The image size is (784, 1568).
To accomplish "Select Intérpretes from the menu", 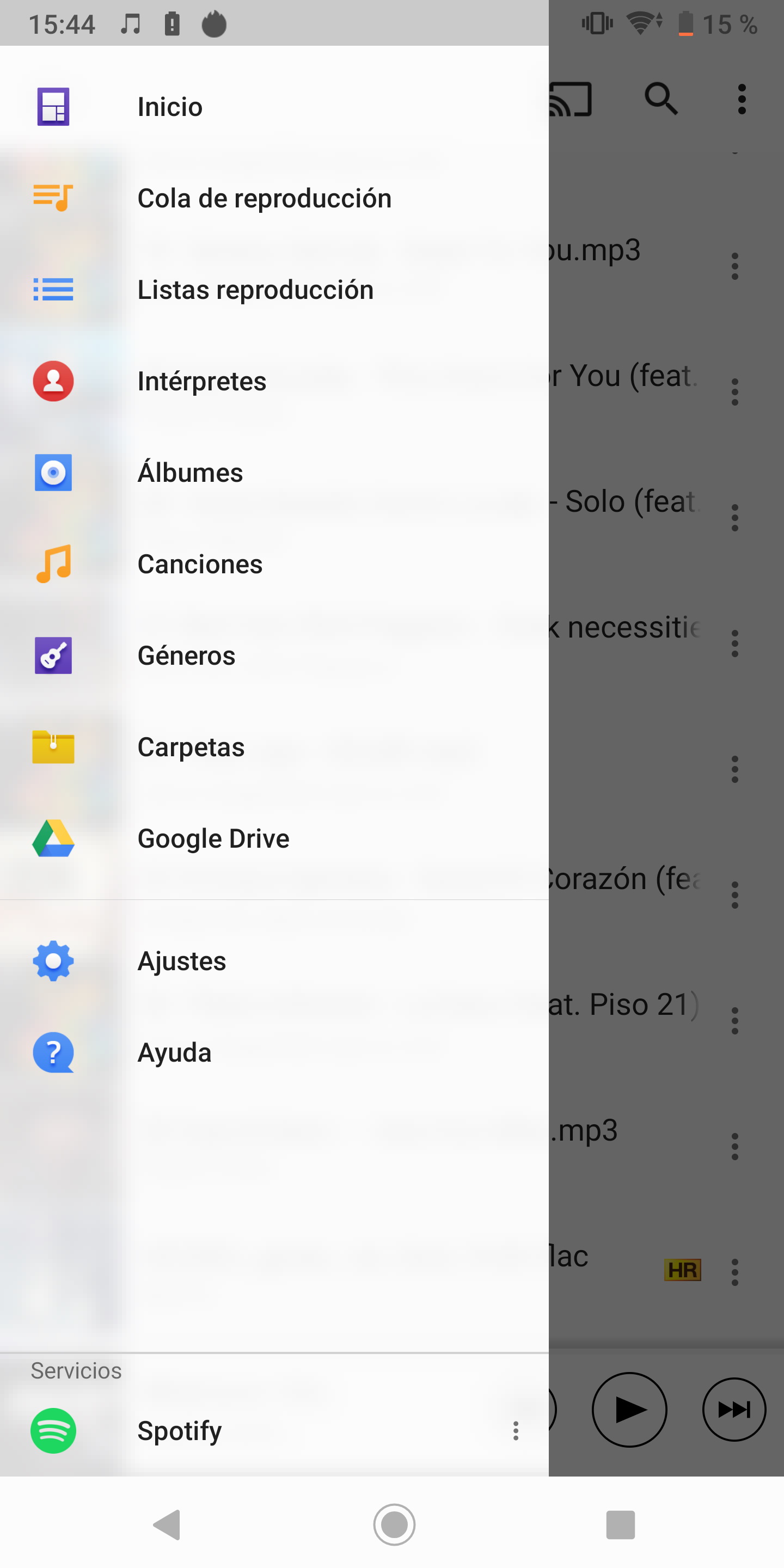I will click(274, 381).
